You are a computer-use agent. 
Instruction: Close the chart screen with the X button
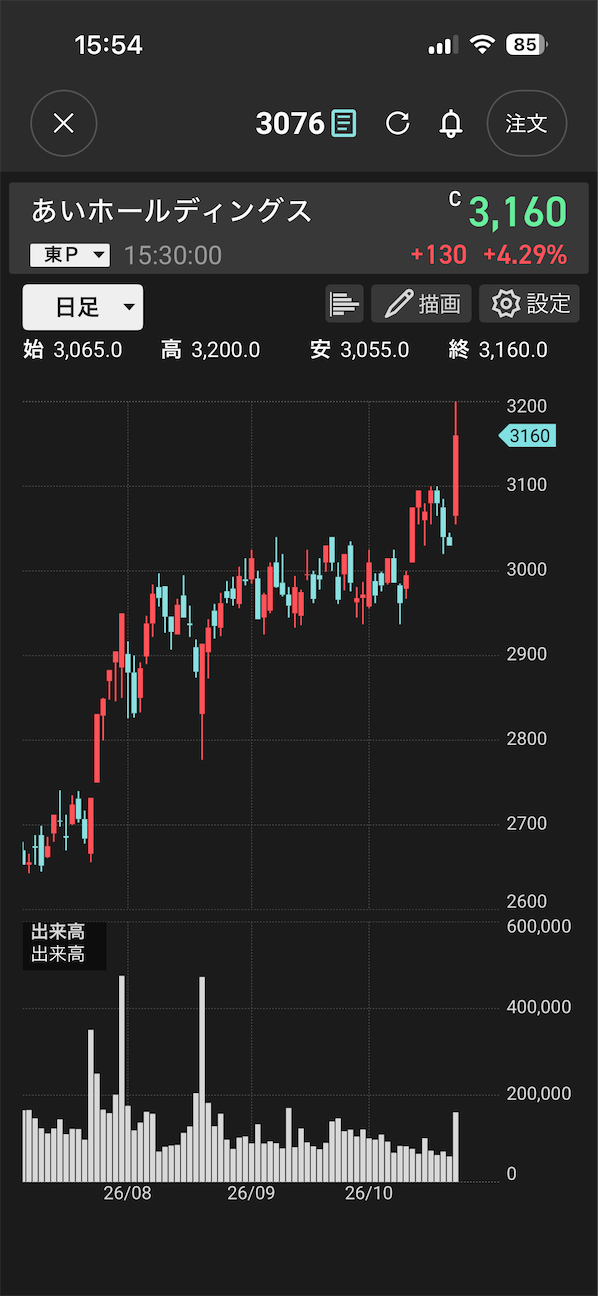(64, 123)
